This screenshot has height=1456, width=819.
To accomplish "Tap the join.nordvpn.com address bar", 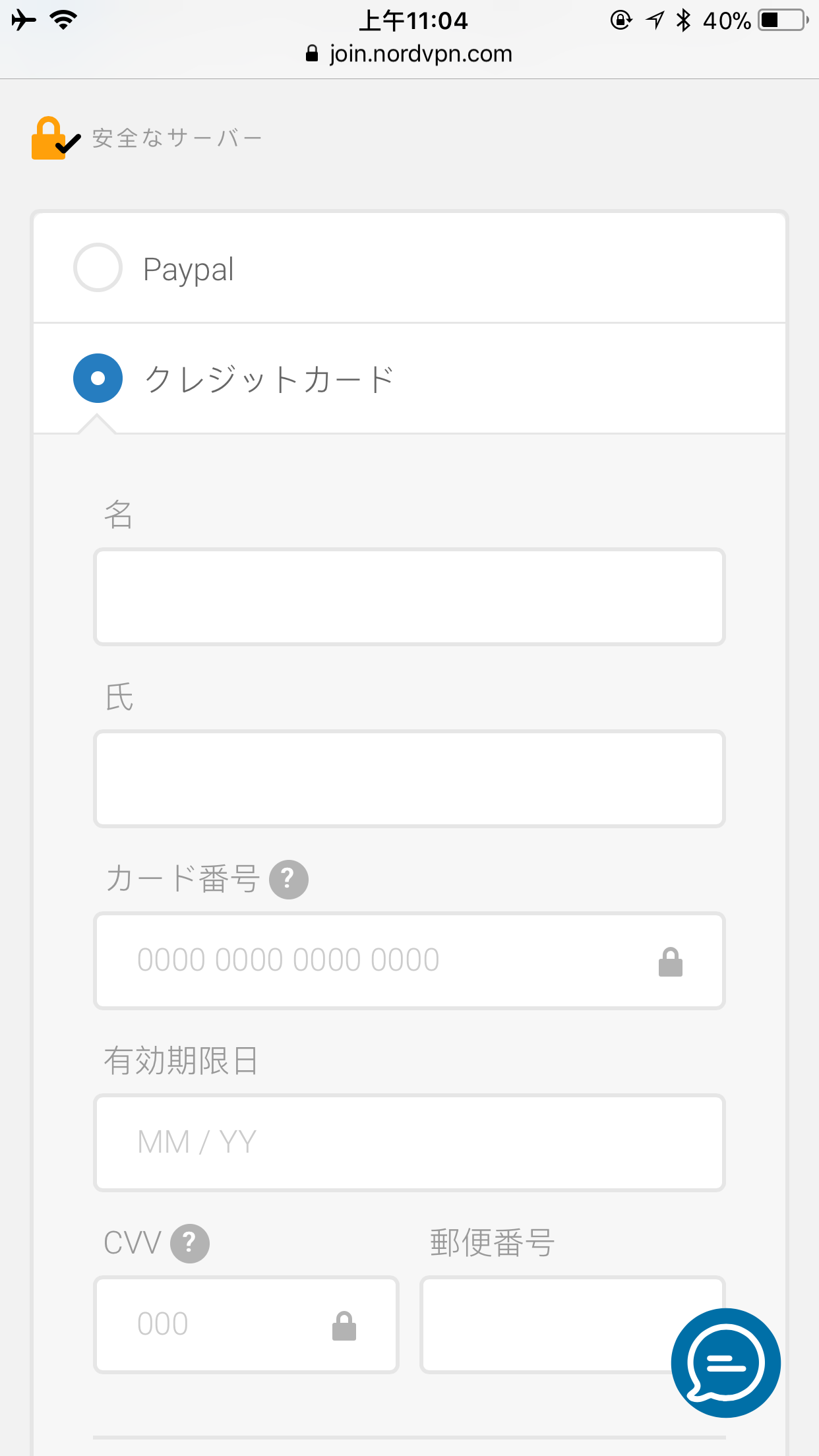I will [409, 53].
